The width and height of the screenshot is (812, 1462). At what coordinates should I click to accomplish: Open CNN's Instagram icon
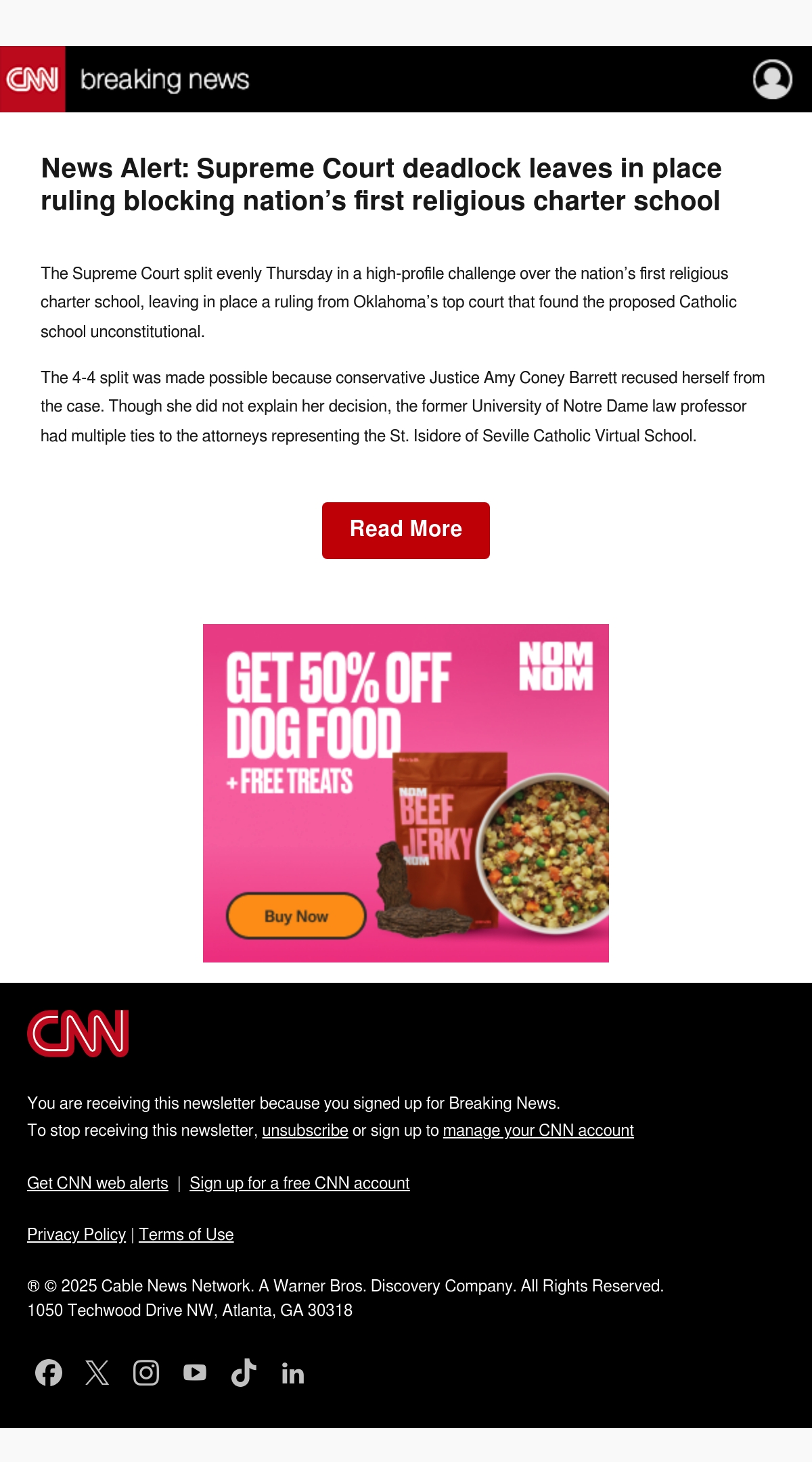146,1373
